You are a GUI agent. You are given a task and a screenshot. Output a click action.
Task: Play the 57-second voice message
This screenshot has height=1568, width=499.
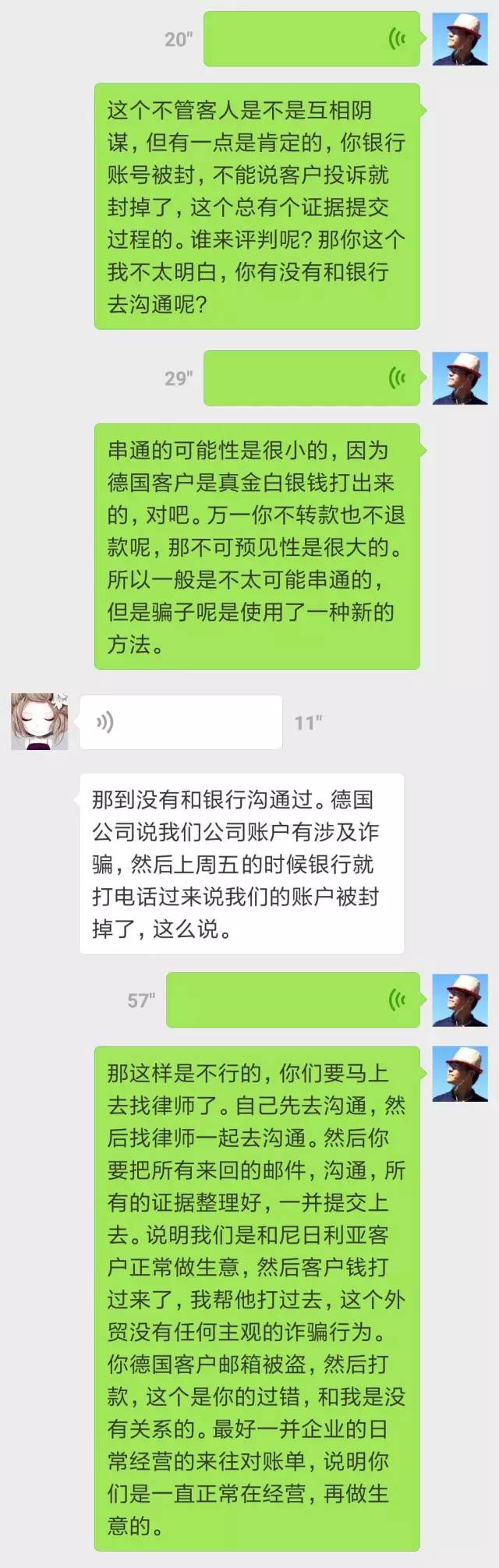coord(294,1000)
